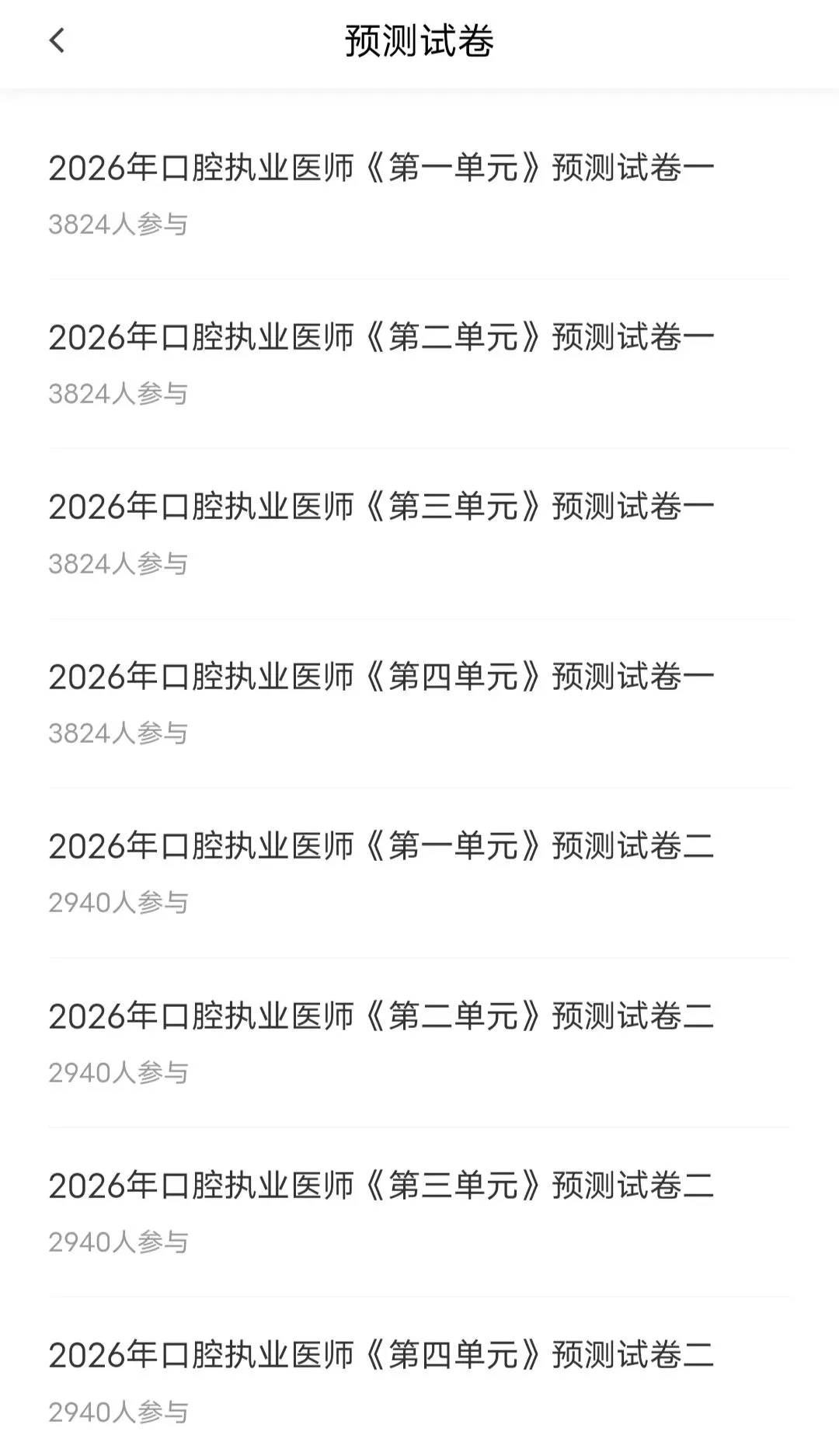Select《第三单元》预测试卷一

(x=381, y=507)
